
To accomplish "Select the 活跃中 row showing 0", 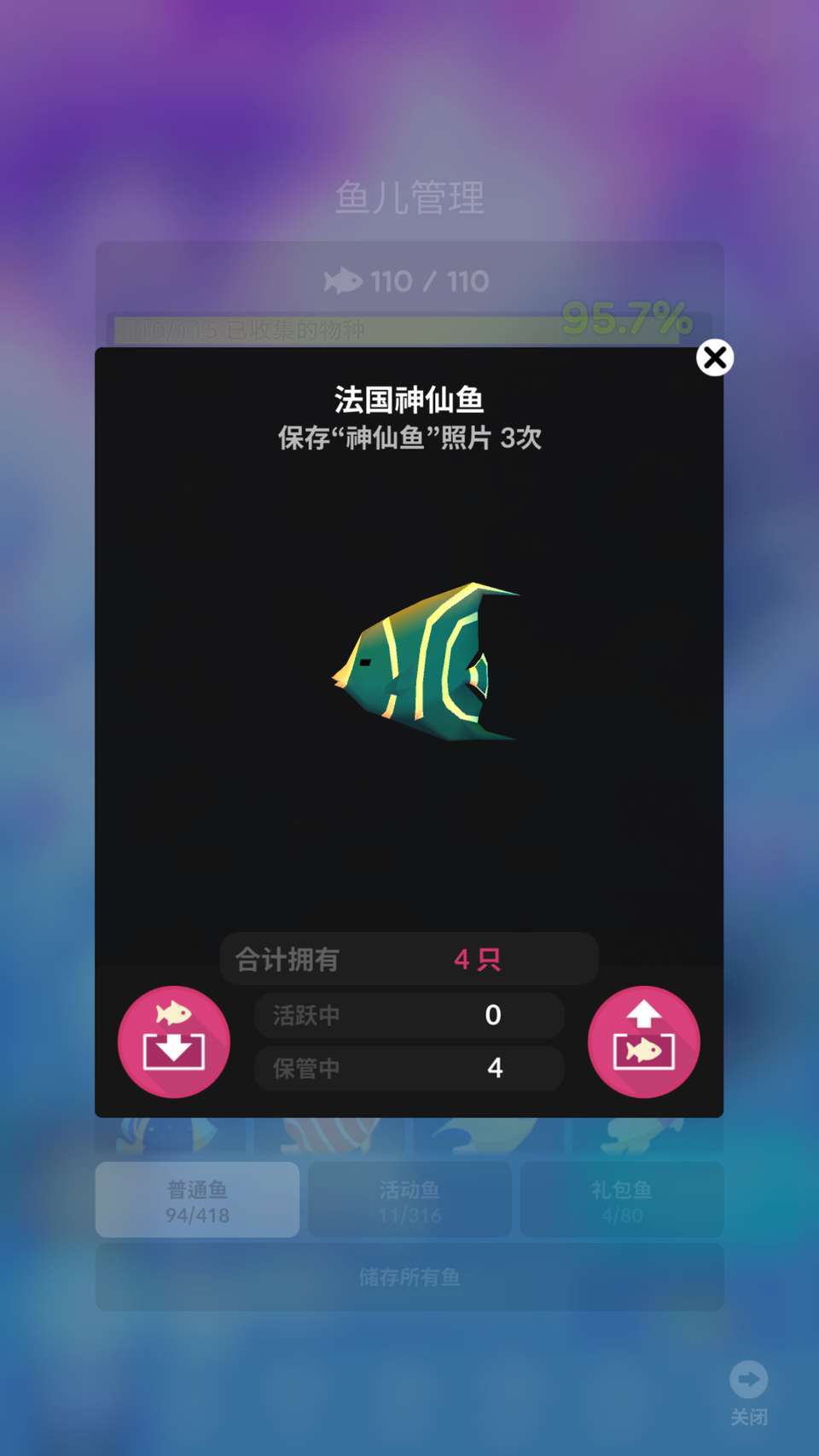I will point(409,1015).
